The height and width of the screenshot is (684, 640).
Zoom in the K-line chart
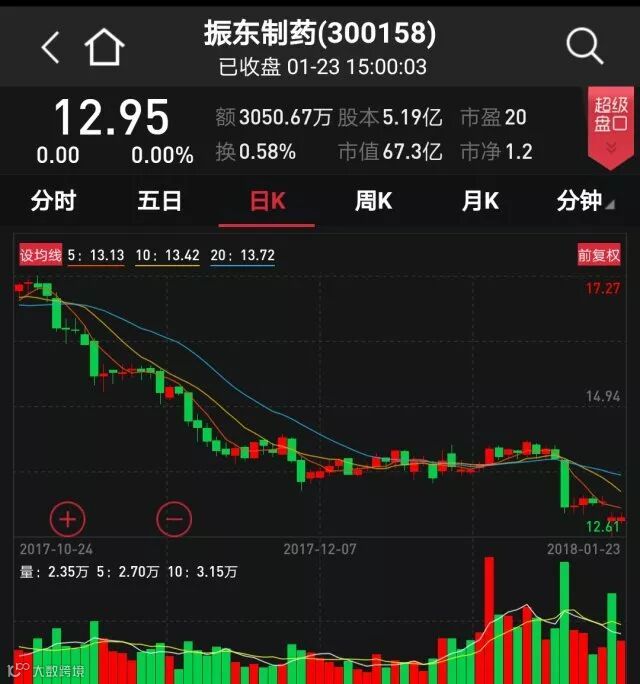tap(68, 518)
